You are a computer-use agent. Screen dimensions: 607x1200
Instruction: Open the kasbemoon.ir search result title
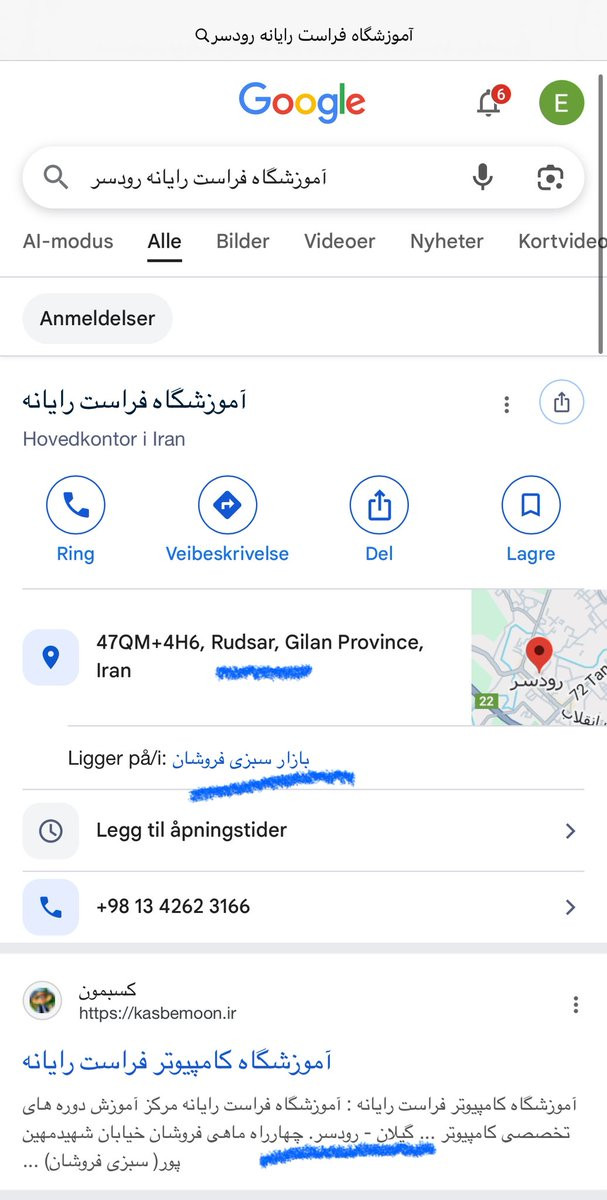point(176,1060)
